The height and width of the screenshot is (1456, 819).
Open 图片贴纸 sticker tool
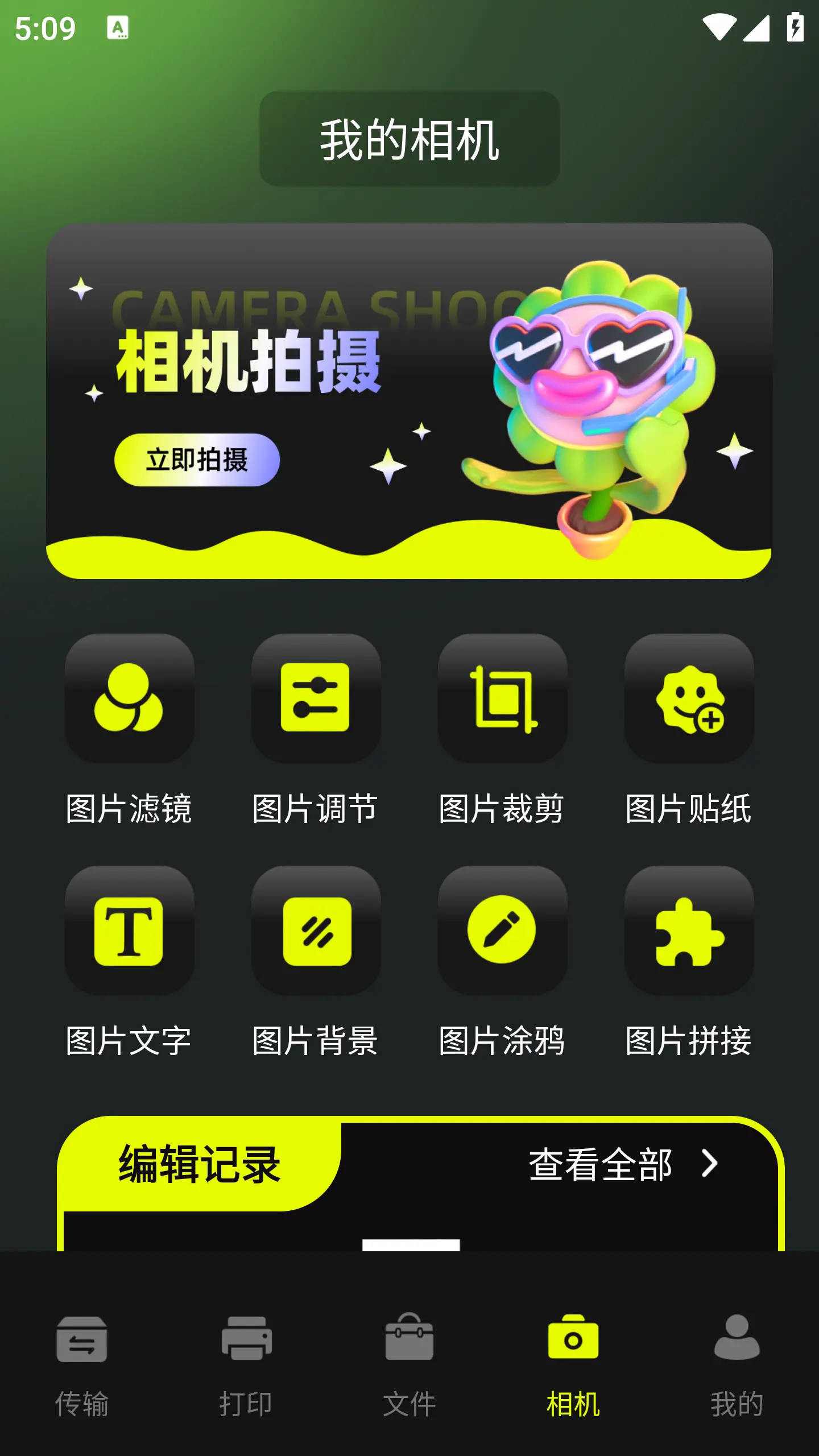pos(689,698)
